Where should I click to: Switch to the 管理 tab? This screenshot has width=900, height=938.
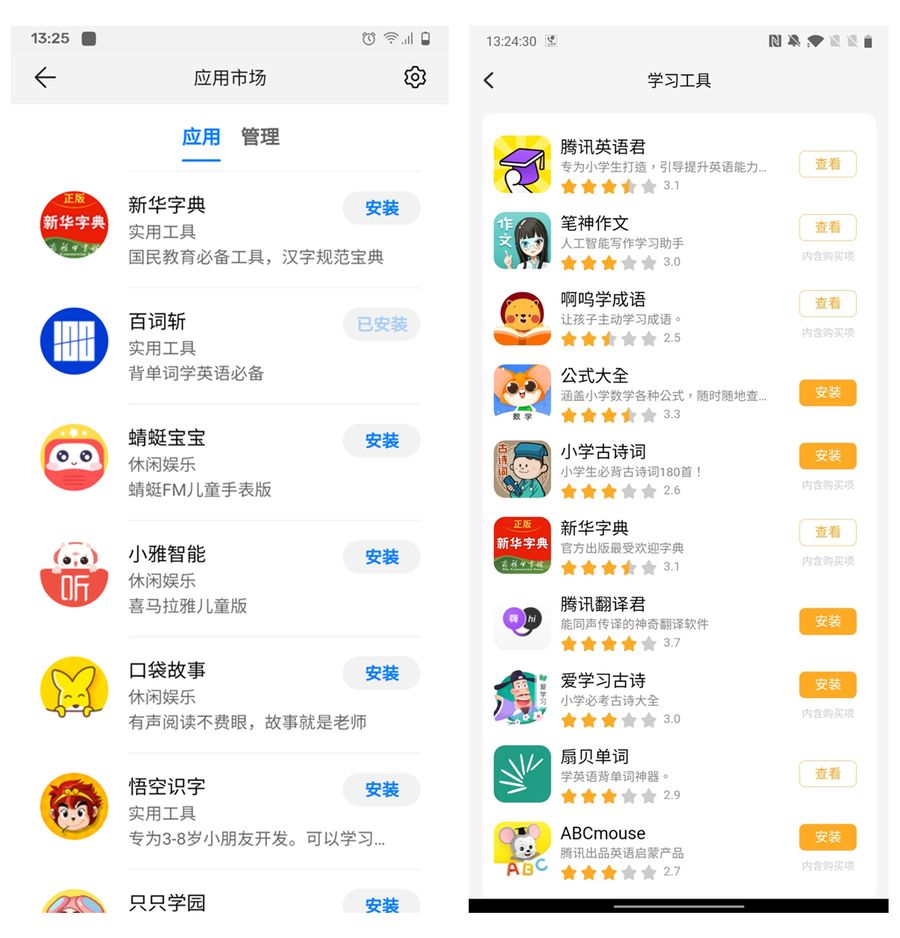[x=260, y=137]
